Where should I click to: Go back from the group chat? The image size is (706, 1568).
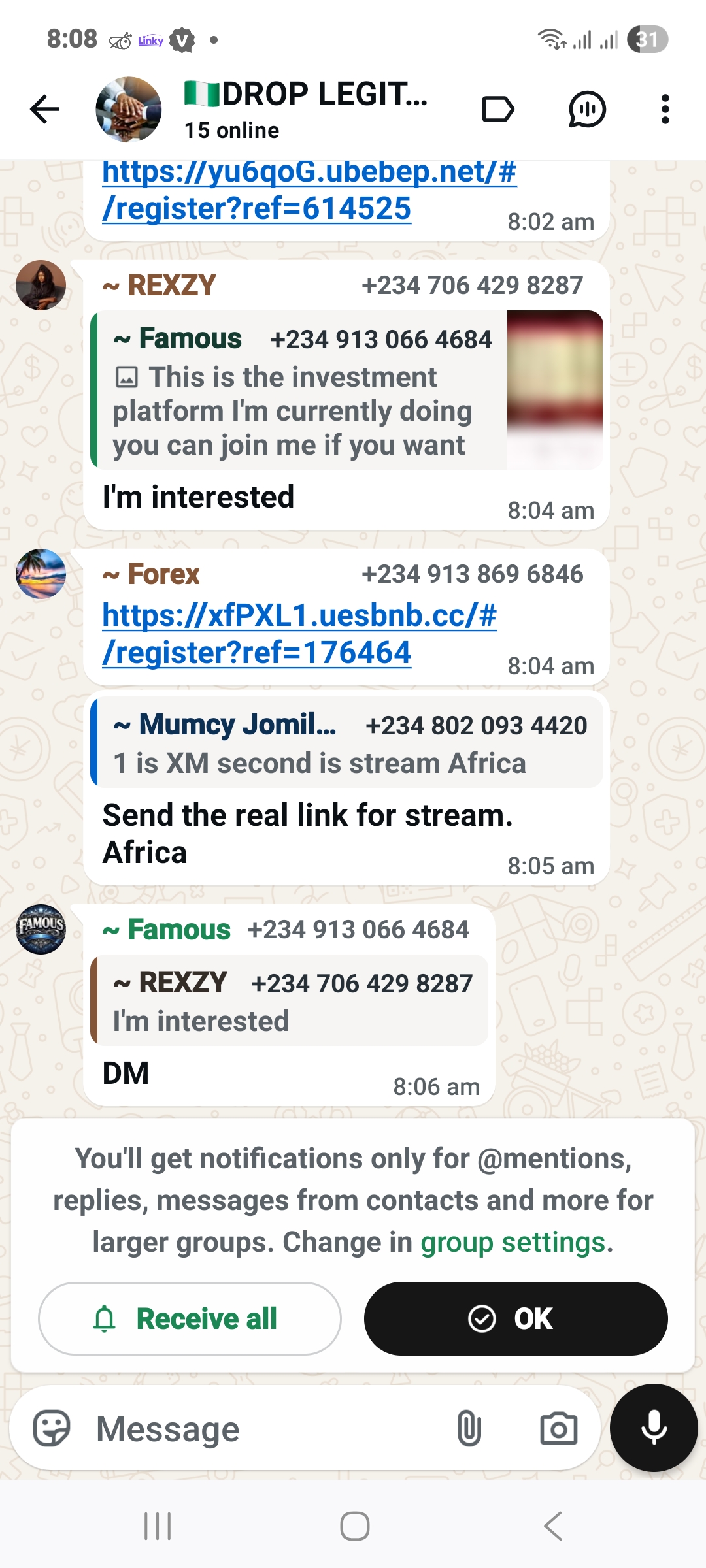coord(44,109)
